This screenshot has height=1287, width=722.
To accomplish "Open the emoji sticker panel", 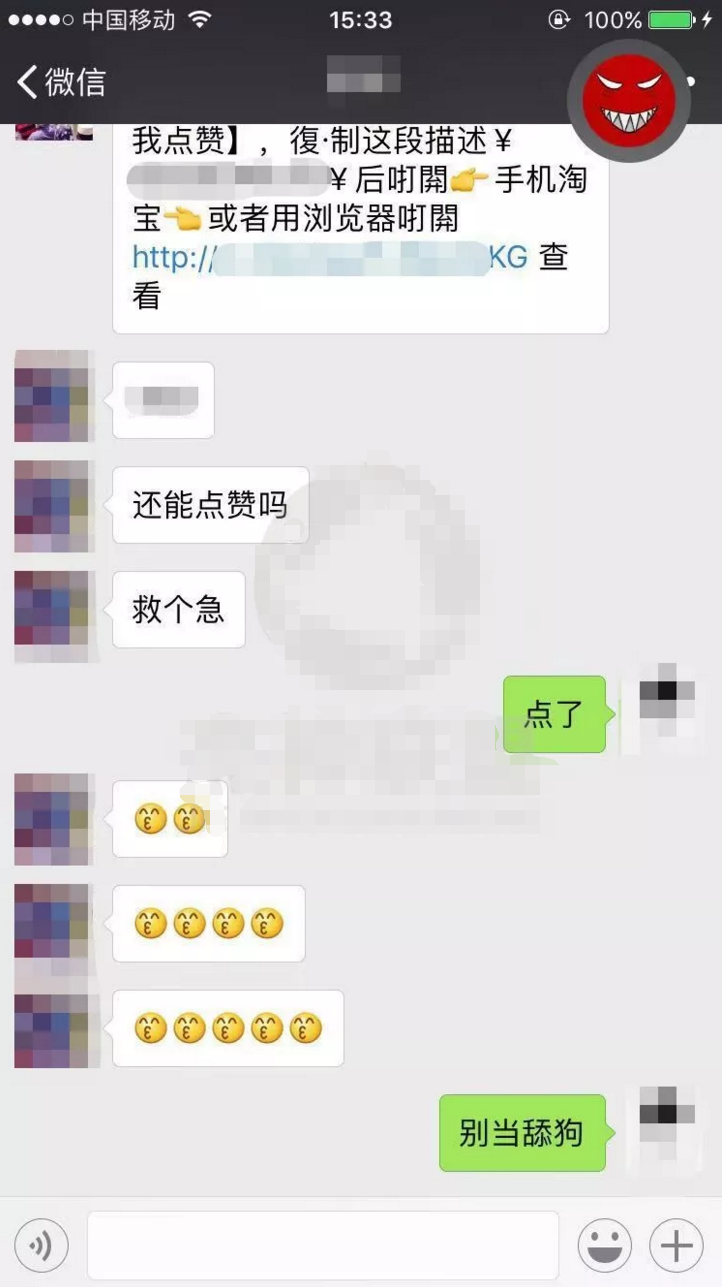I will point(605,1245).
